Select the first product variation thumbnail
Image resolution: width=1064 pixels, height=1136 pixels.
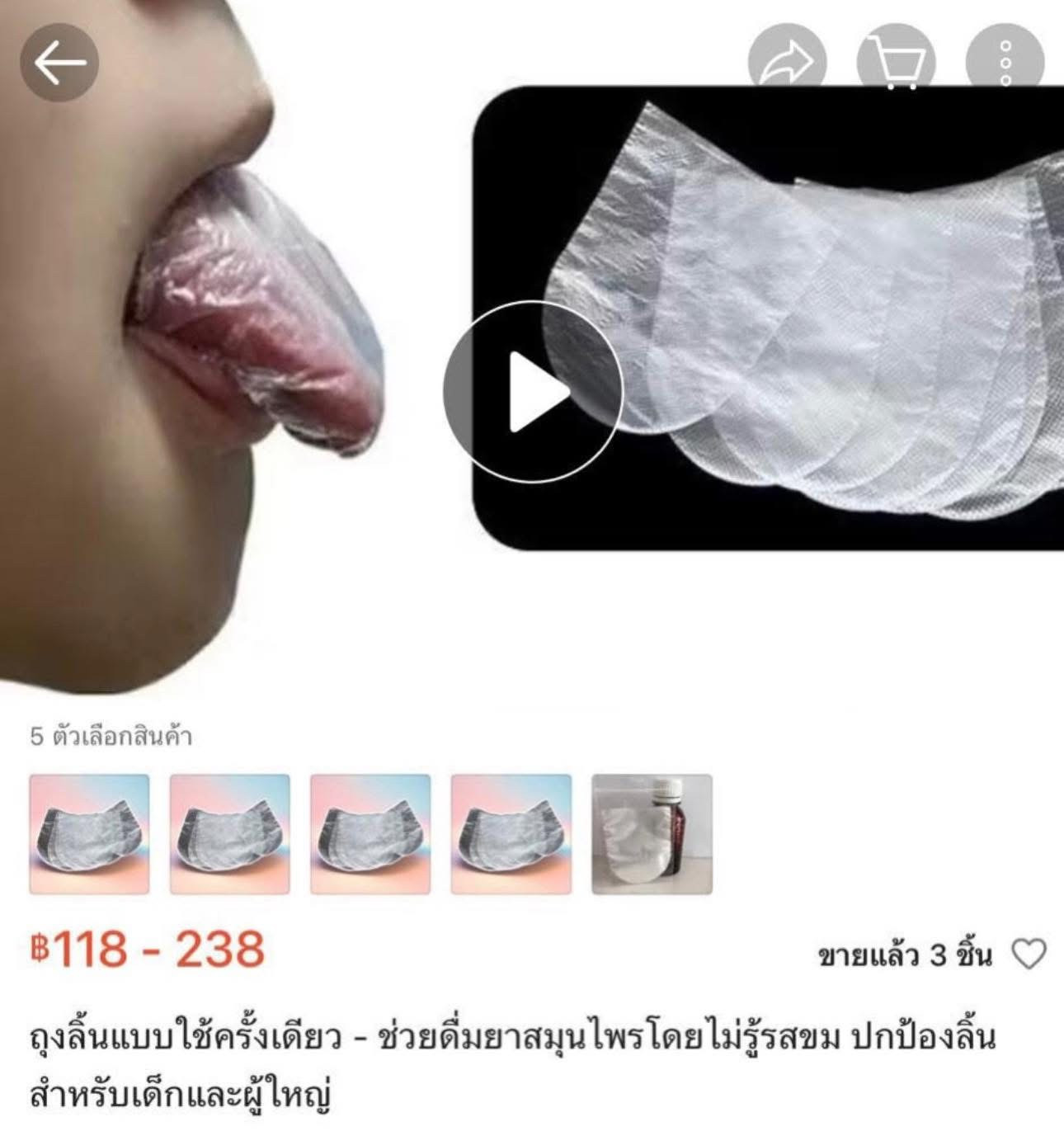(89, 834)
